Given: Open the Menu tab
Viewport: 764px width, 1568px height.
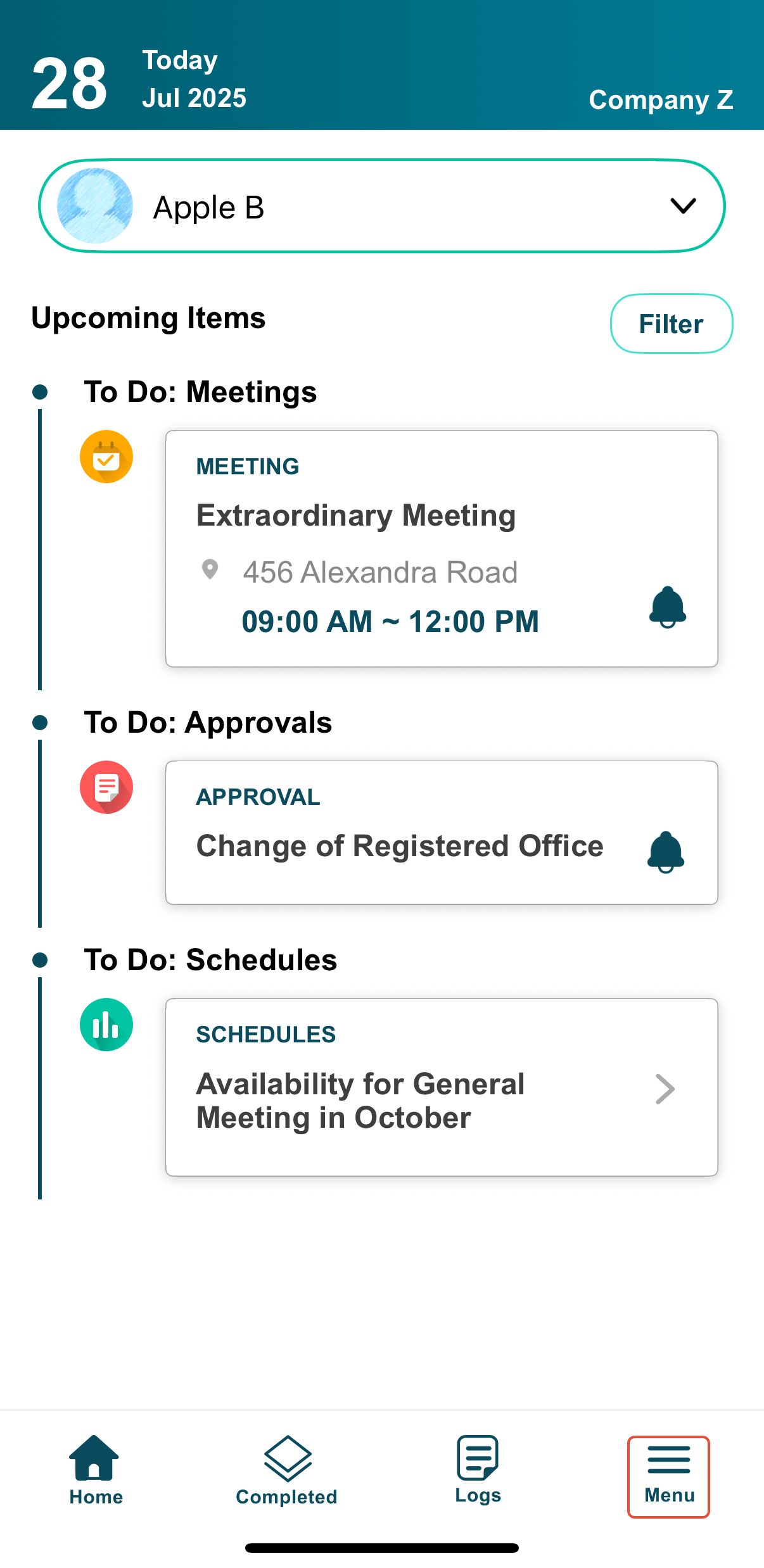Looking at the screenshot, I should [668, 1476].
